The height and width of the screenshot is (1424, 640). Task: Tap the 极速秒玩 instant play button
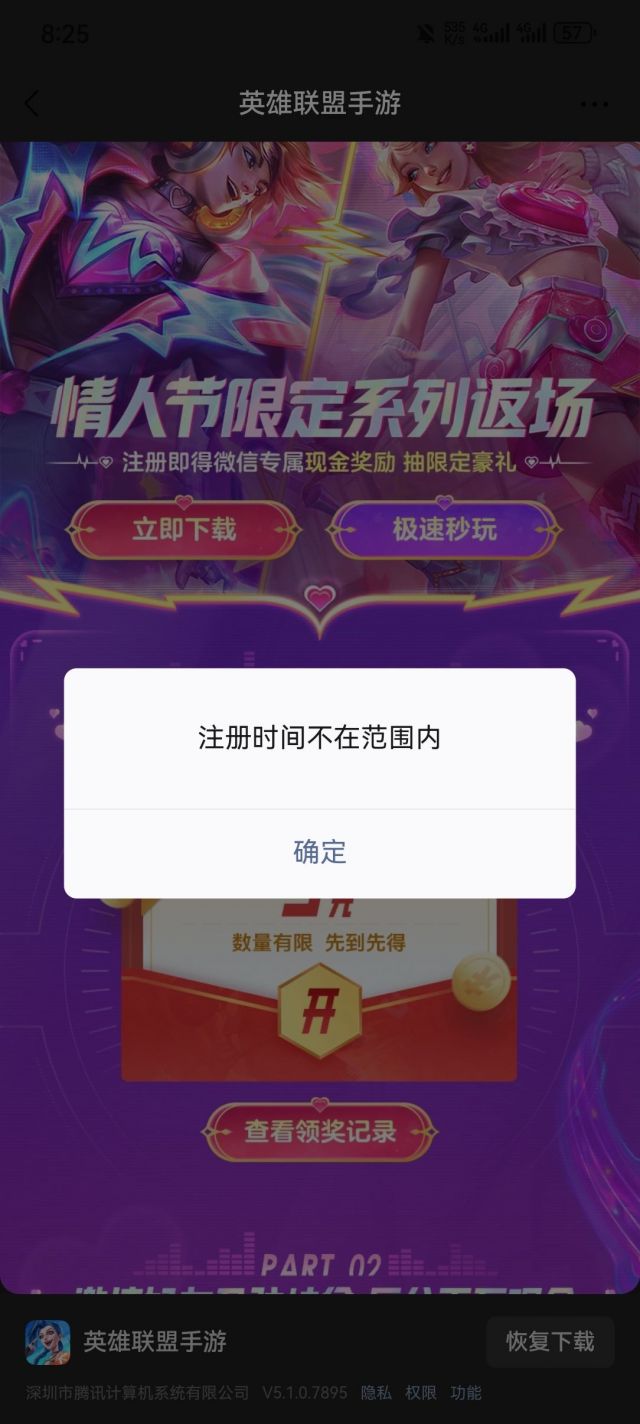(444, 529)
